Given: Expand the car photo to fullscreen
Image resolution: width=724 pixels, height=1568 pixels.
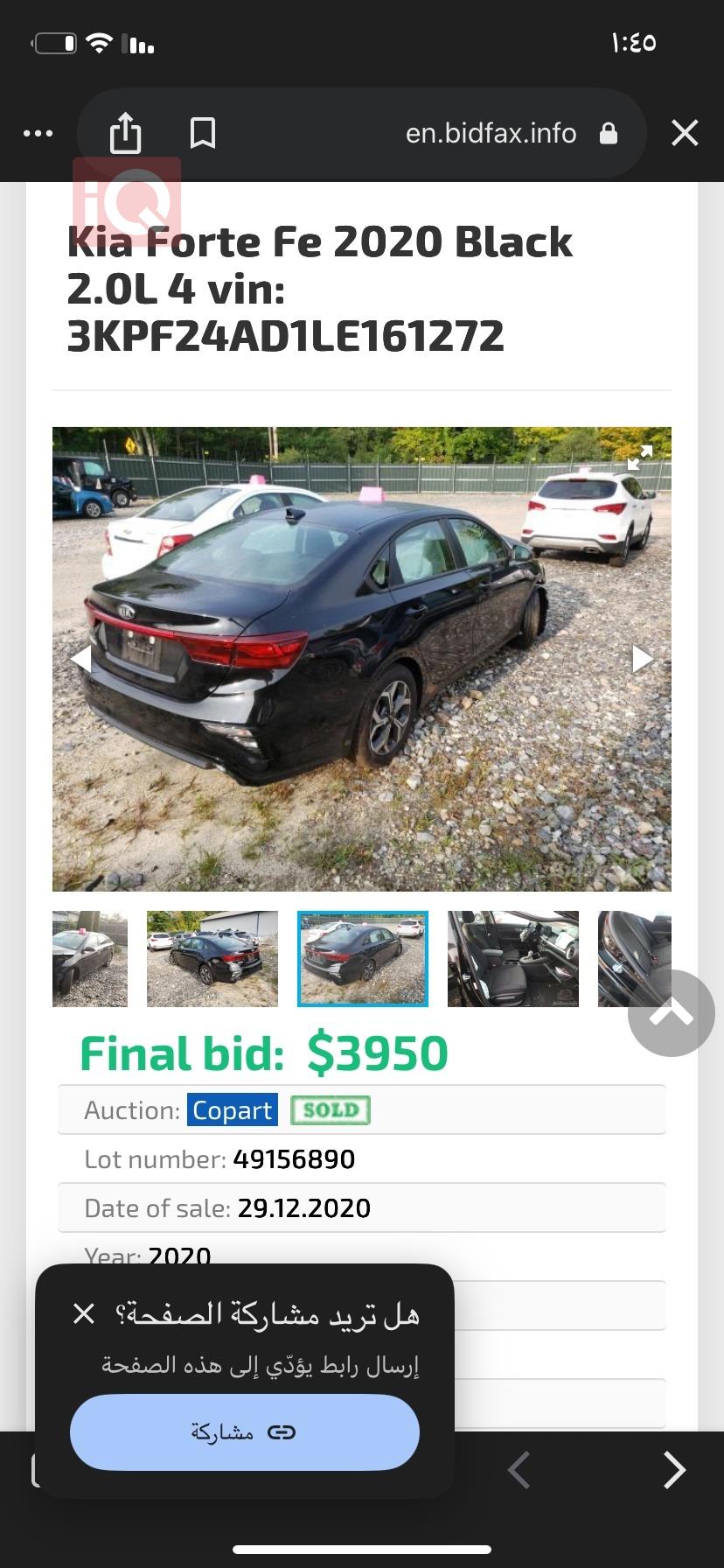Looking at the screenshot, I should pyautogui.click(x=640, y=457).
